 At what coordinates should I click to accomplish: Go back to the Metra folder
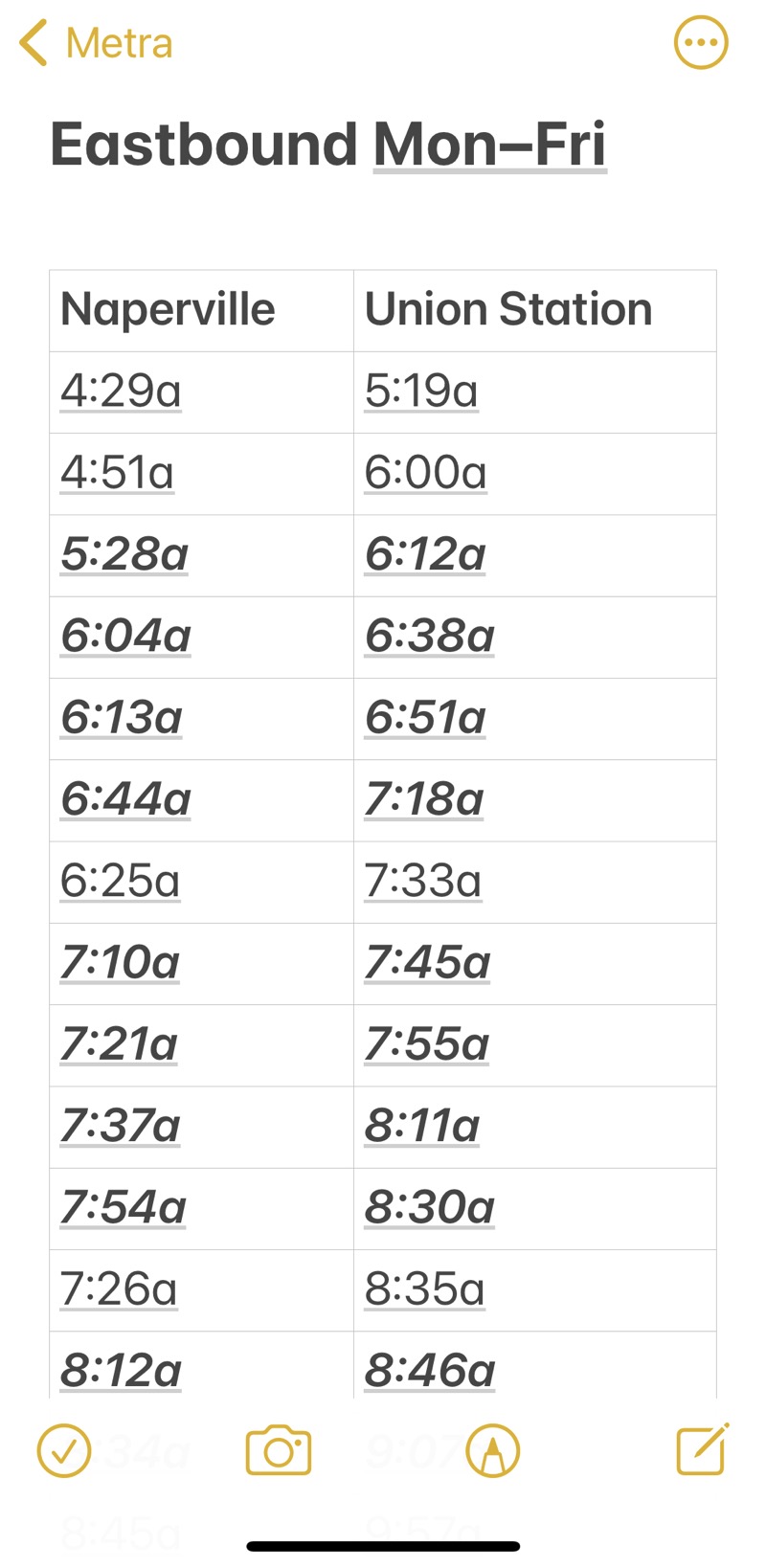tap(96, 44)
